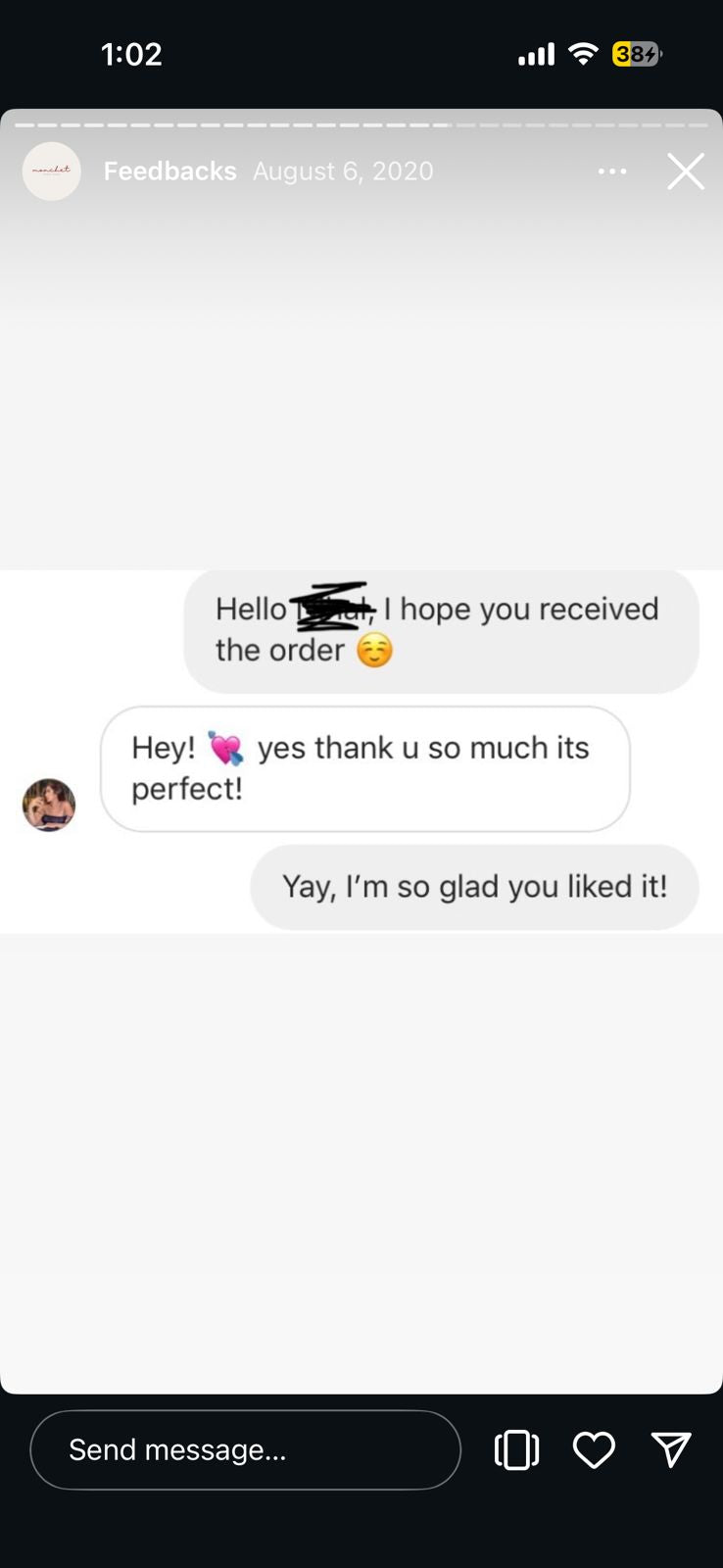Open the three-dot story options menu
The height and width of the screenshot is (1568, 723).
612,171
